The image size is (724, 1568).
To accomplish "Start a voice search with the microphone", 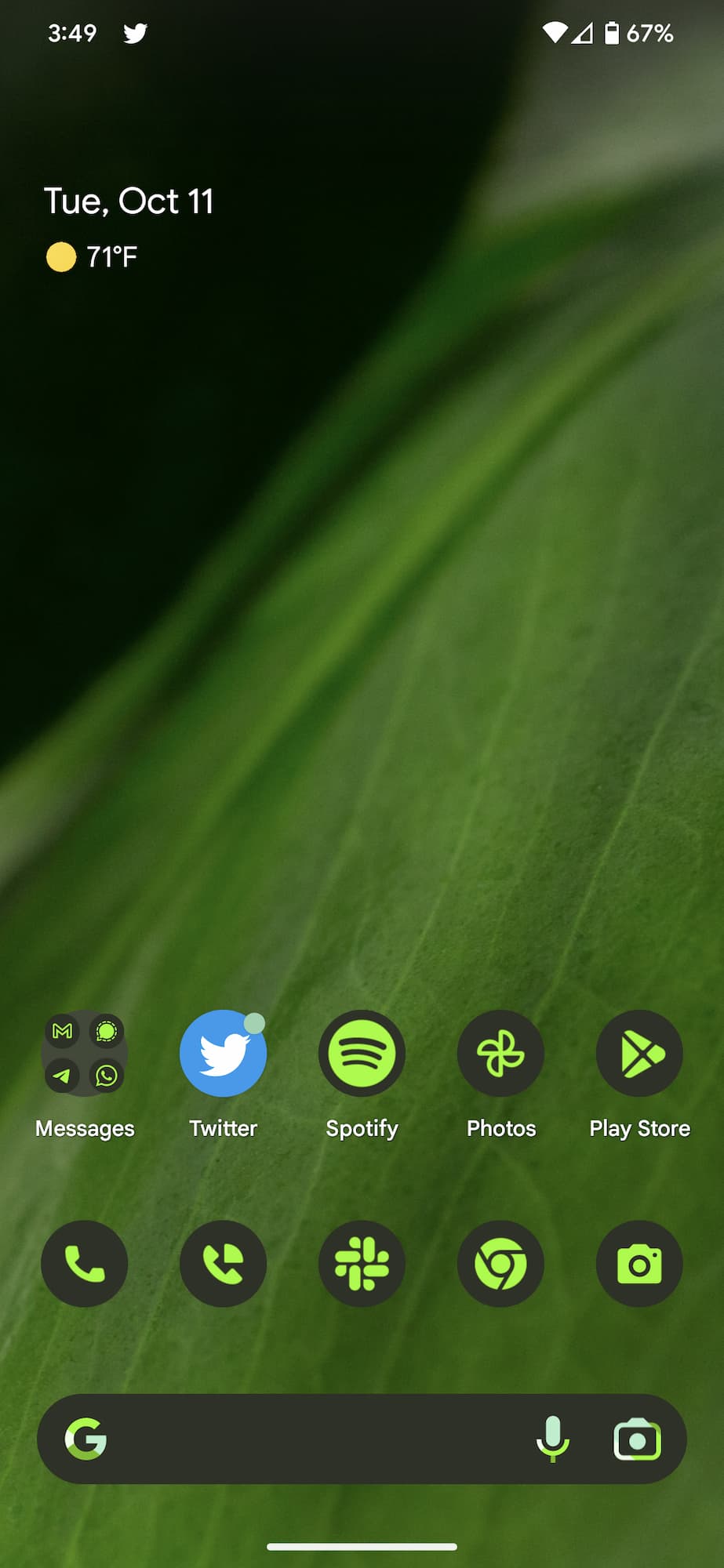I will [552, 1439].
